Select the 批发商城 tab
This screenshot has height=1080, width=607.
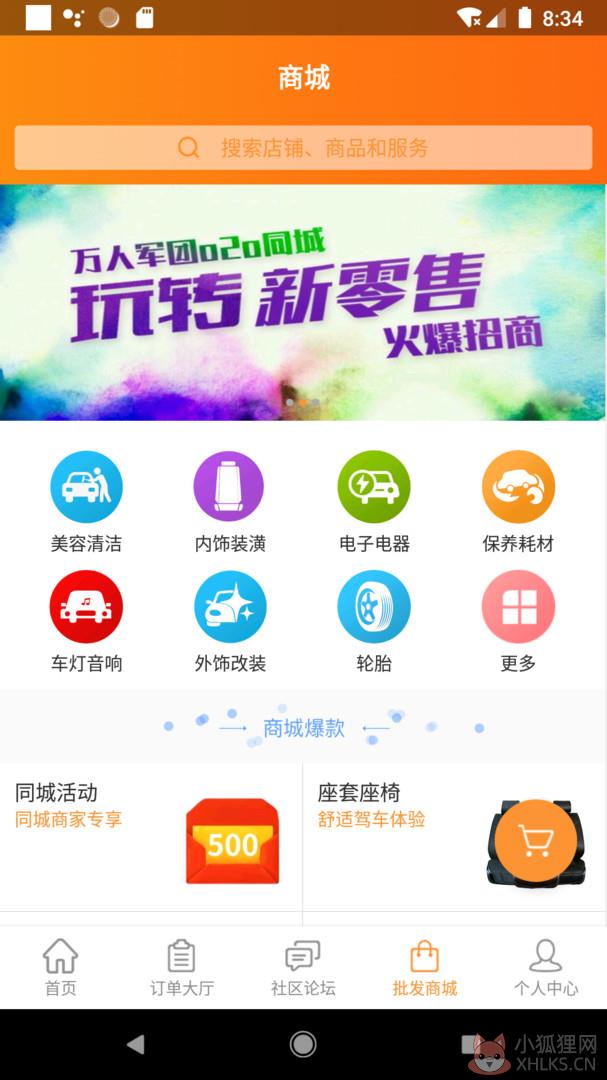point(424,967)
